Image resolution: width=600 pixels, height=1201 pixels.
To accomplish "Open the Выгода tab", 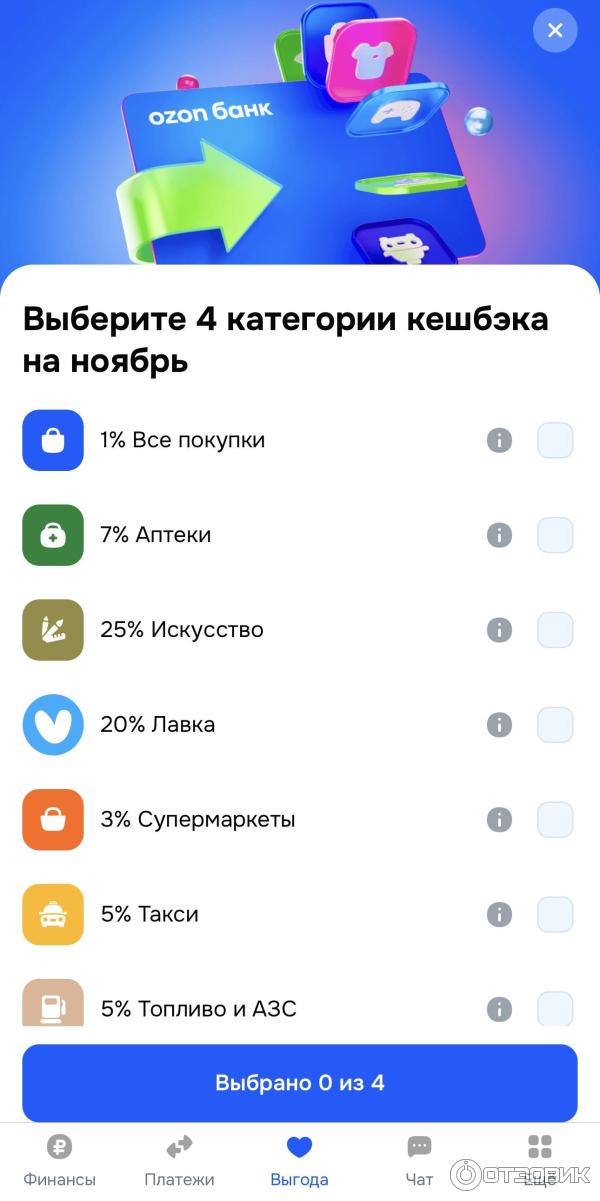I will [x=299, y=1160].
